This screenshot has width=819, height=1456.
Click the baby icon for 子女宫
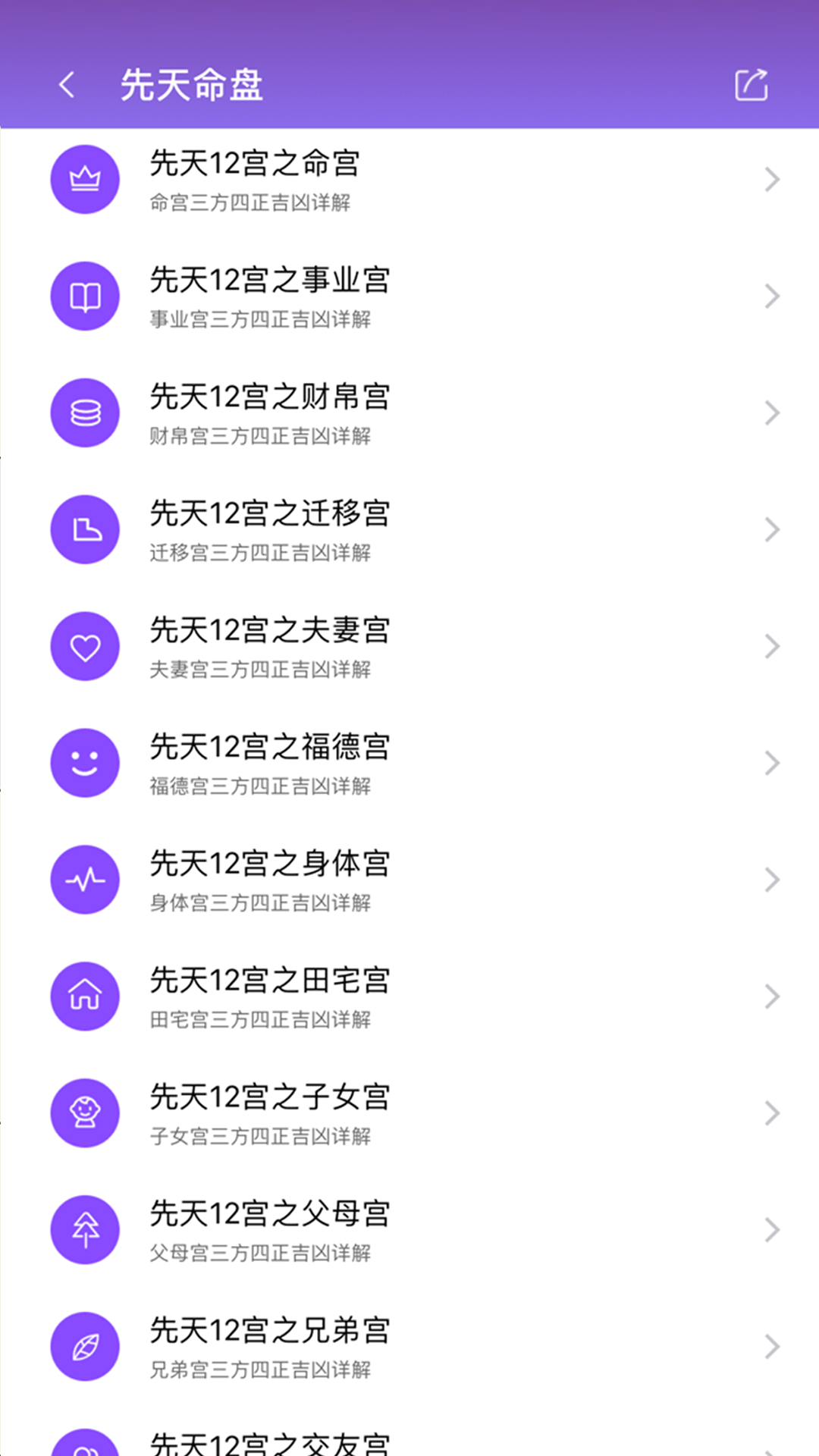[84, 1113]
